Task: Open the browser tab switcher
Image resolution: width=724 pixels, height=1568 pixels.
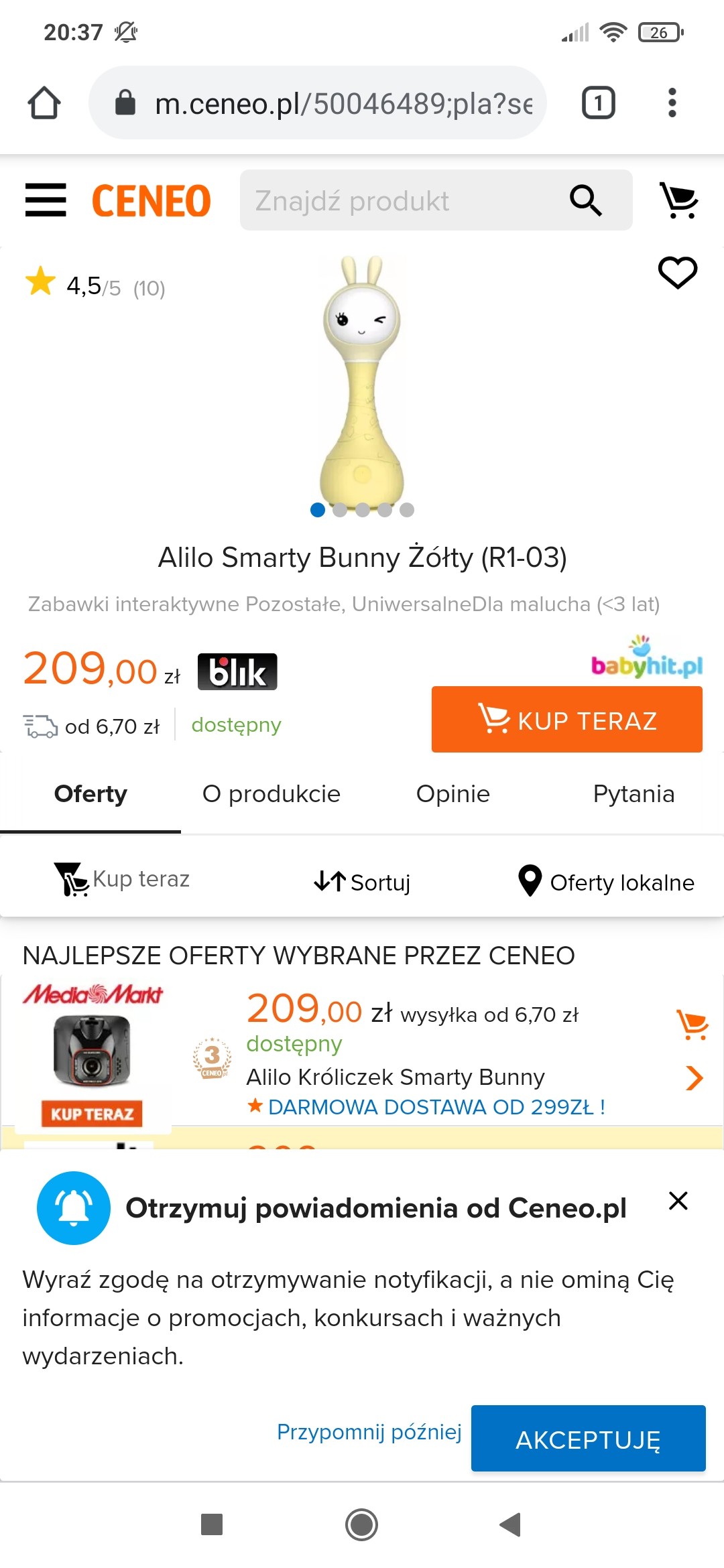Action: [598, 103]
